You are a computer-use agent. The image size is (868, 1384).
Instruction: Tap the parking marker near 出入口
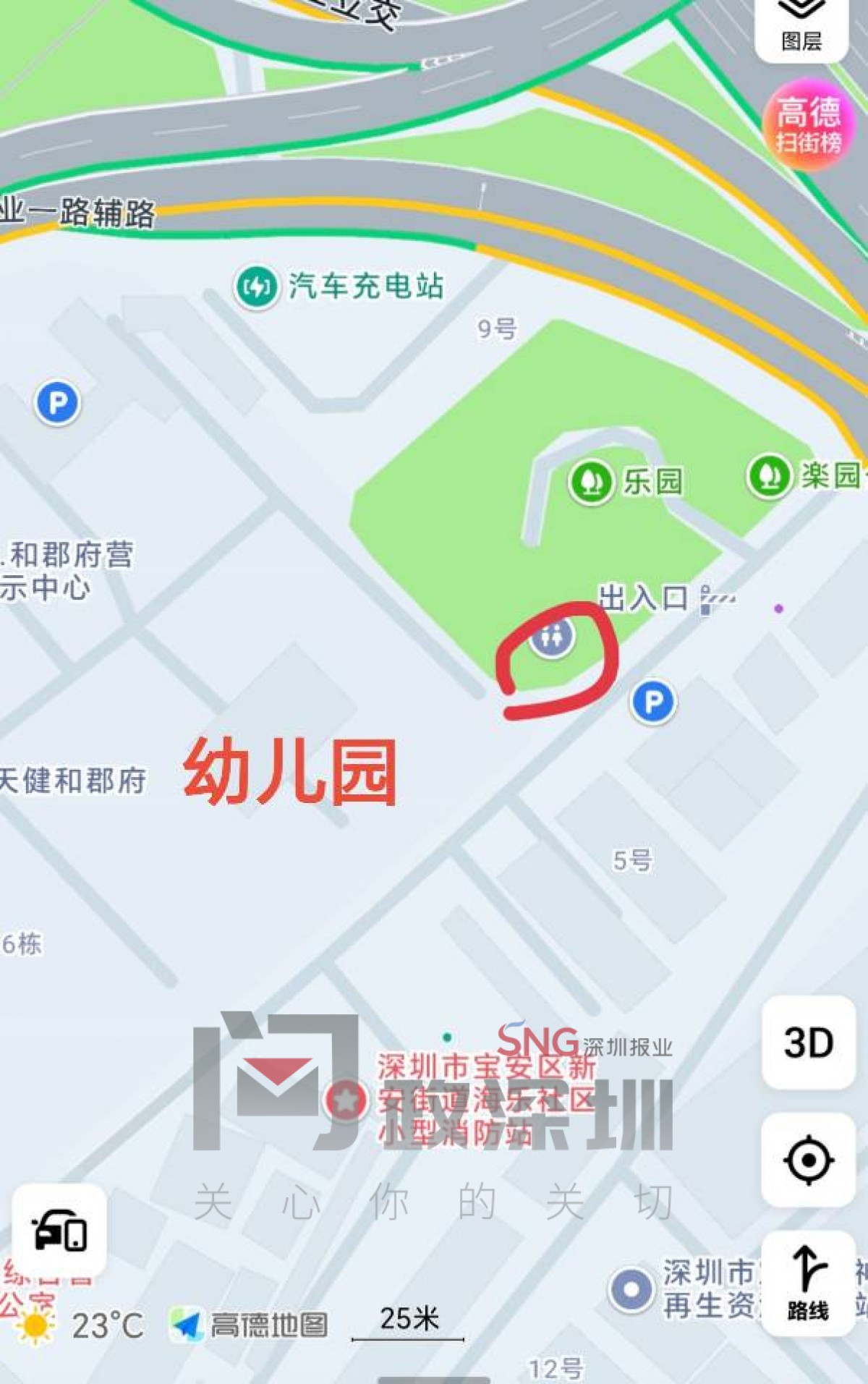tap(653, 701)
